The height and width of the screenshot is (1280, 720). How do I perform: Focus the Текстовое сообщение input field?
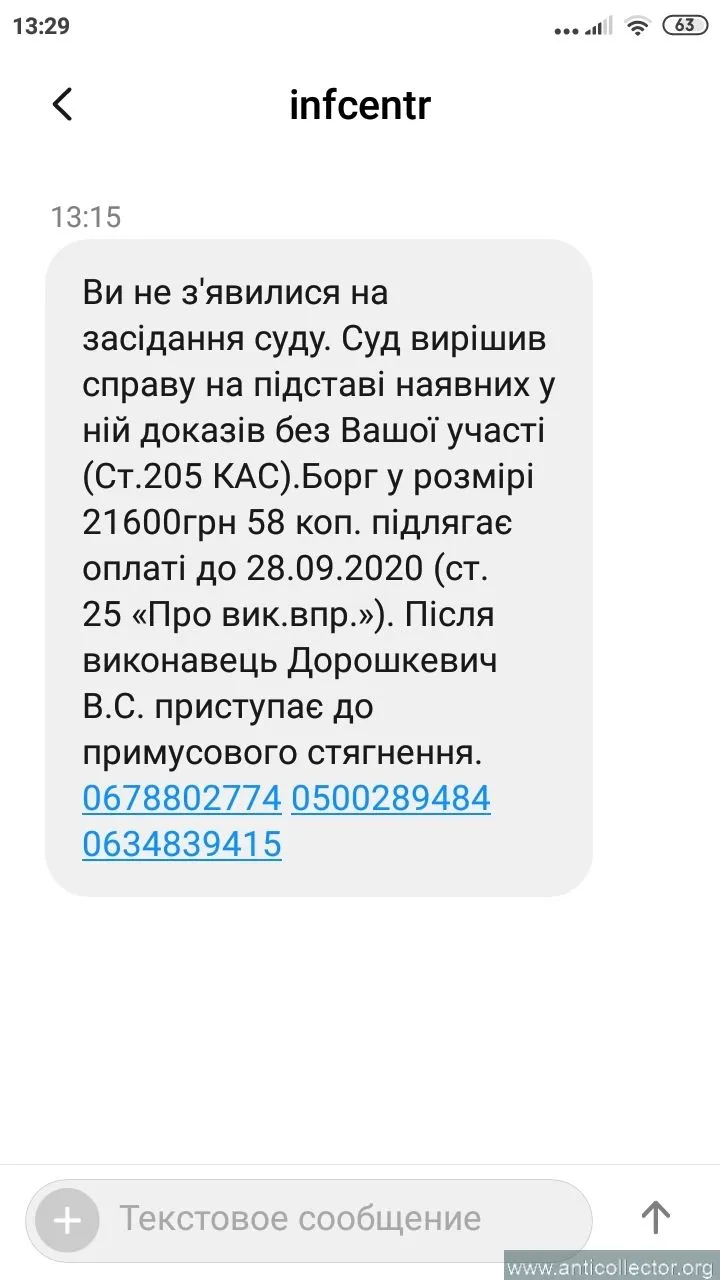pos(330,1219)
